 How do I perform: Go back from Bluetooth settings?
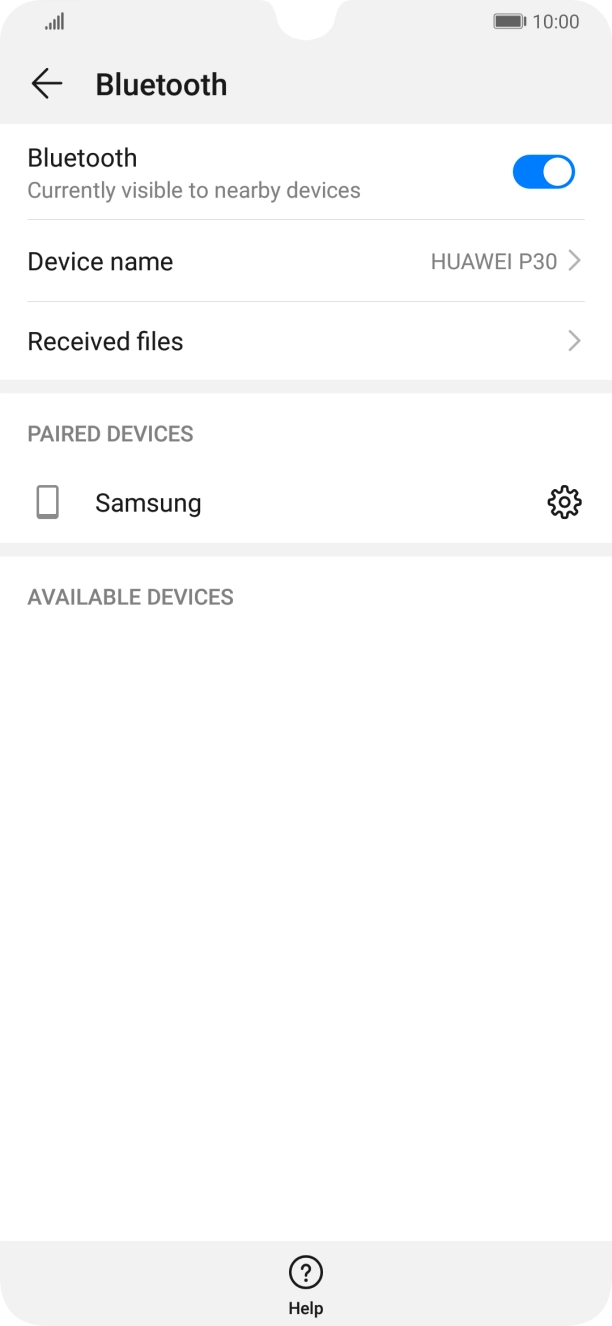[47, 84]
